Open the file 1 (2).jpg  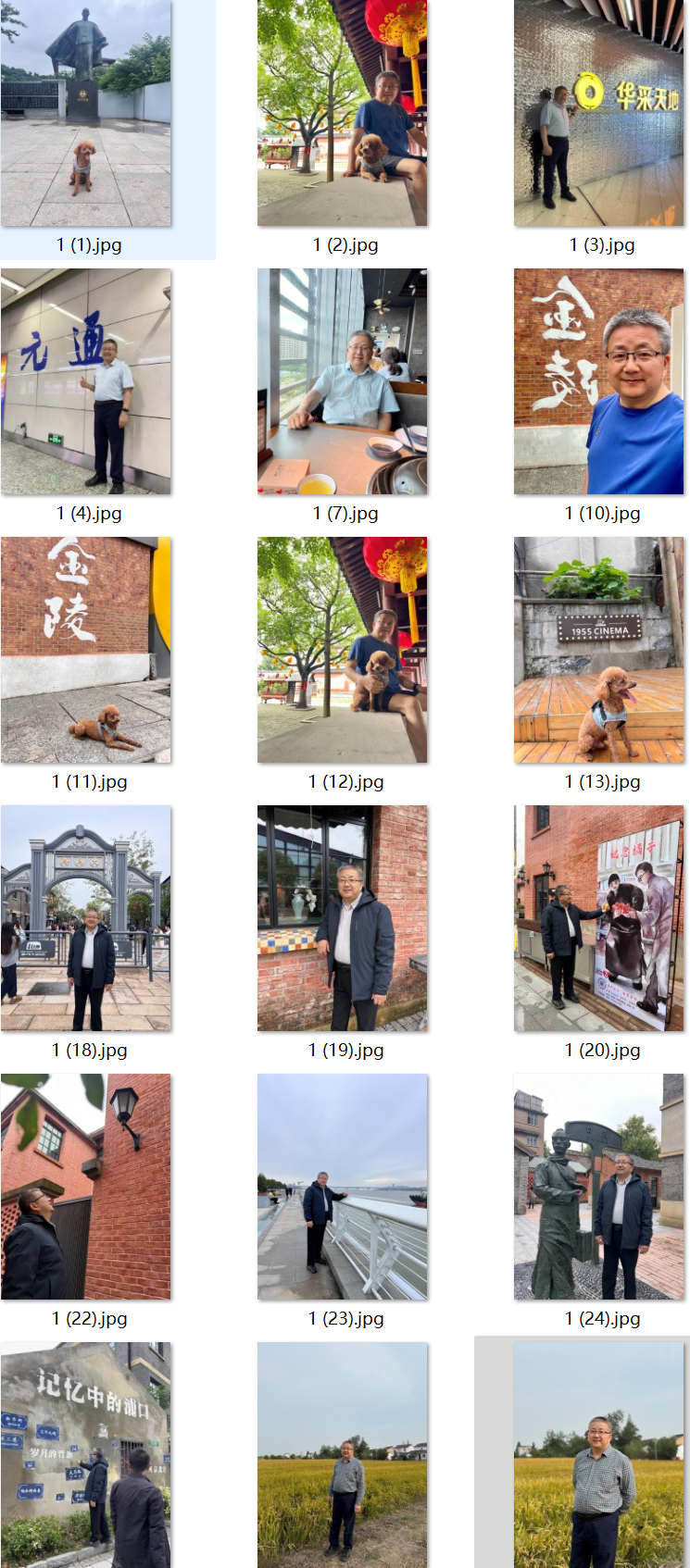click(x=343, y=113)
